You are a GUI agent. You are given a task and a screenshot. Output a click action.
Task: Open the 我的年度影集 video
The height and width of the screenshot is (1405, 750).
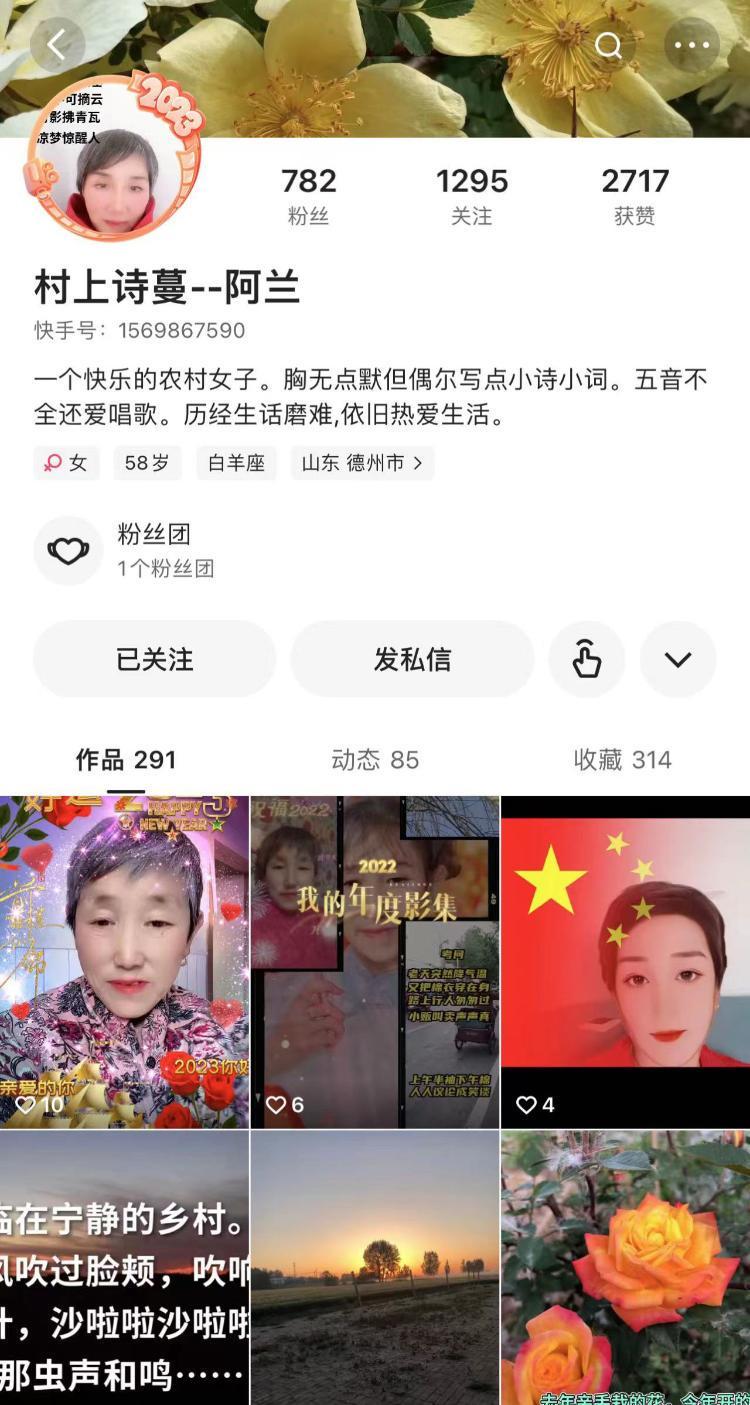pyautogui.click(x=375, y=962)
